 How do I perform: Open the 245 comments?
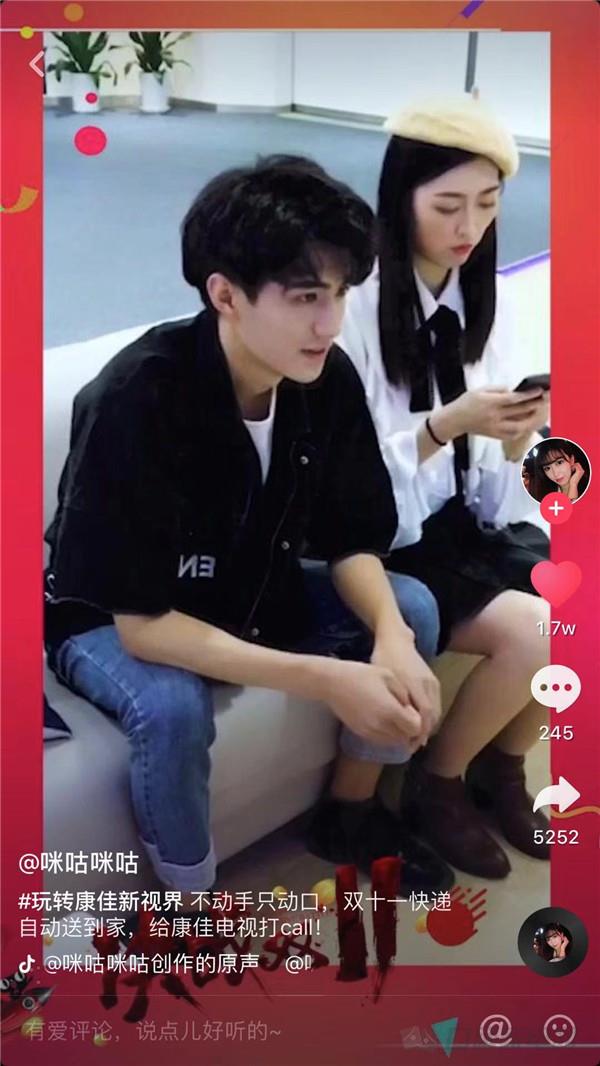556,690
